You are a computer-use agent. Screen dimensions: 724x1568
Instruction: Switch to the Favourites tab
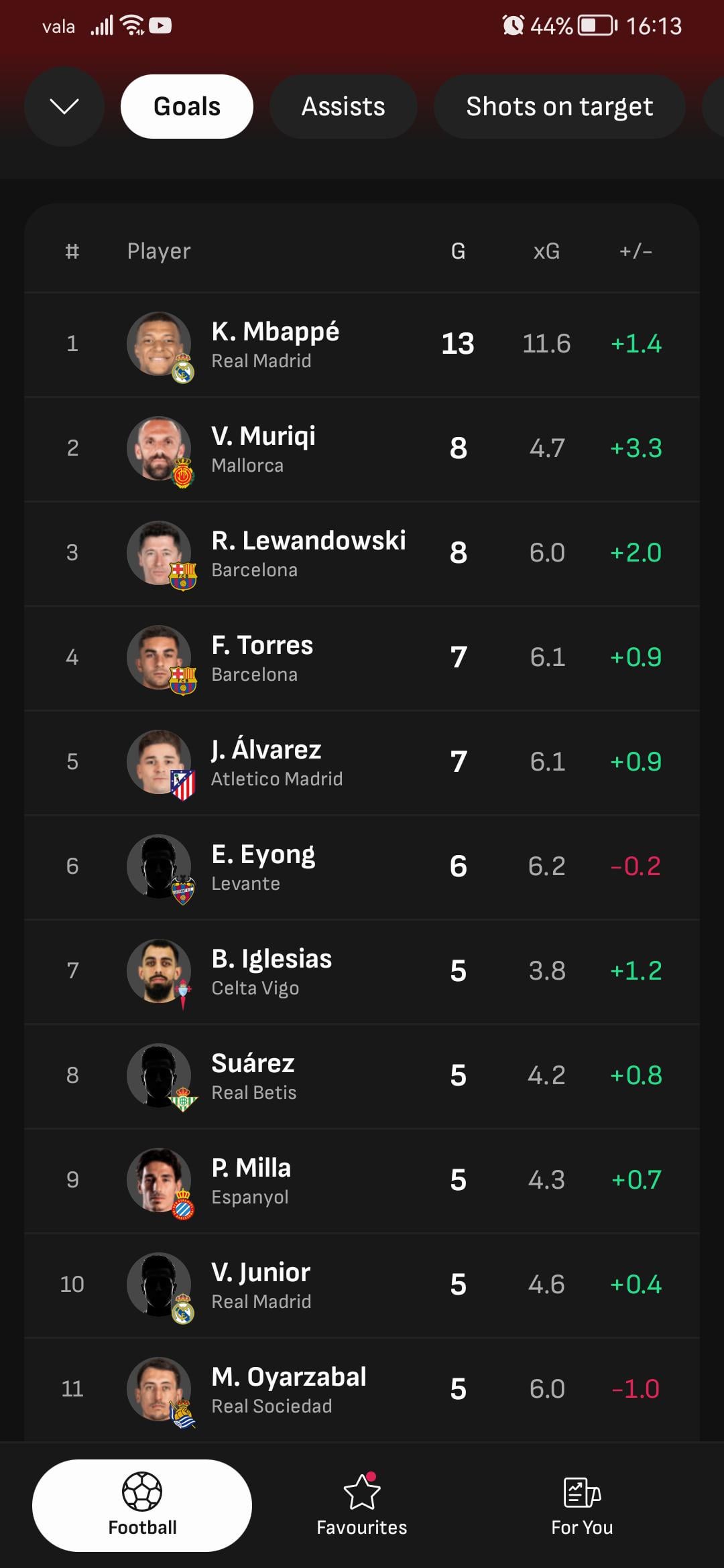362,1505
